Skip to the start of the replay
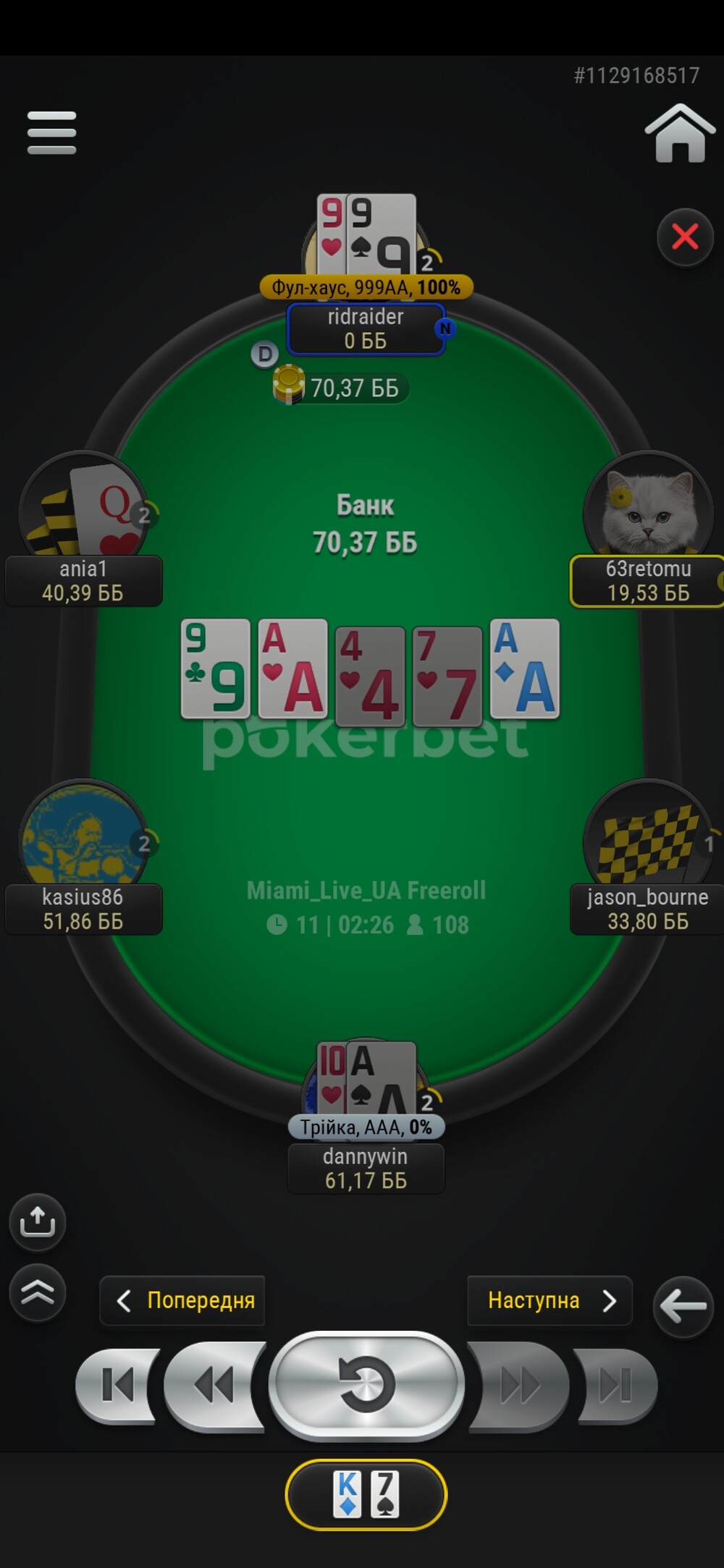Viewport: 724px width, 1568px height. point(117,1386)
